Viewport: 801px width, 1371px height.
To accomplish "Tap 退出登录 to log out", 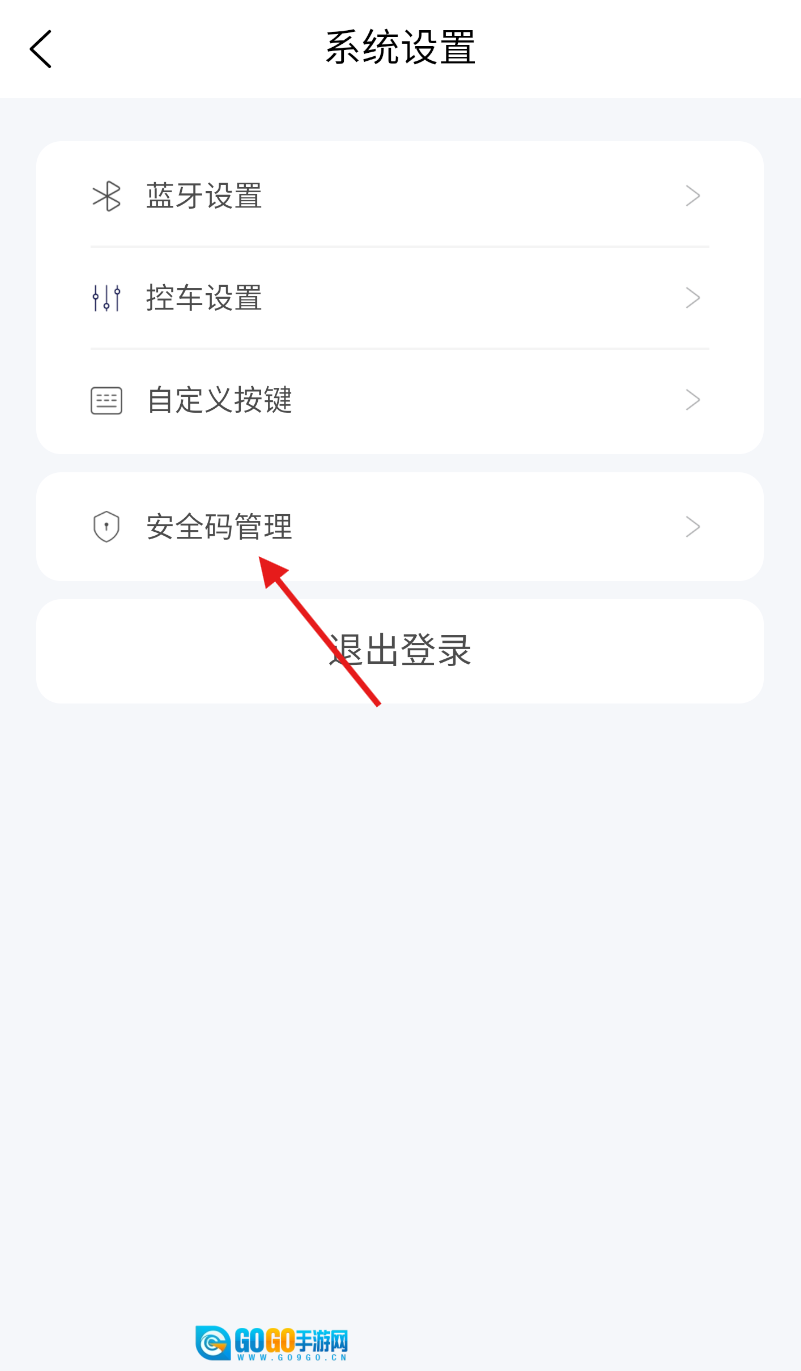I will point(399,651).
